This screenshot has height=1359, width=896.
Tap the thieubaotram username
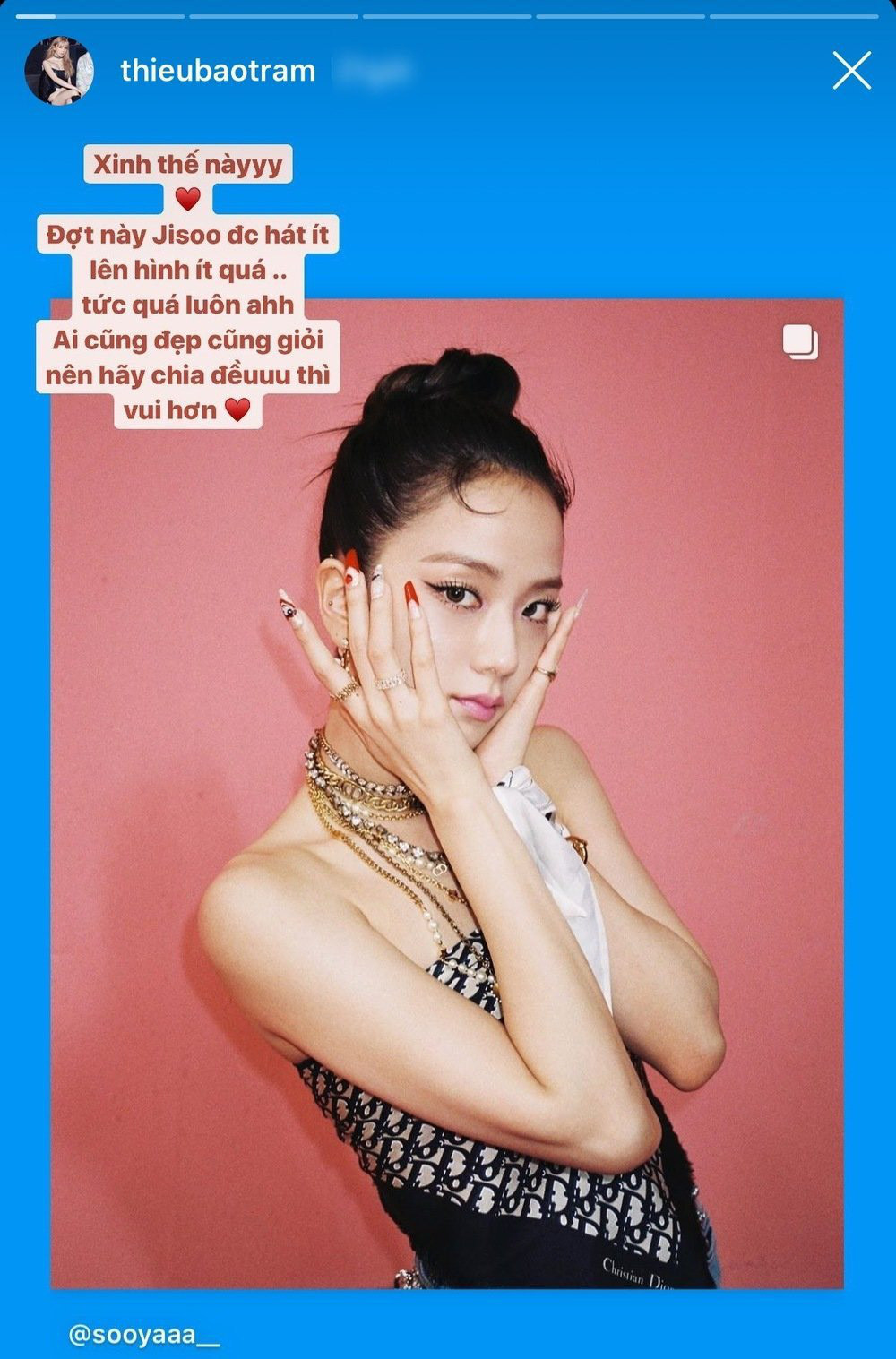(218, 71)
